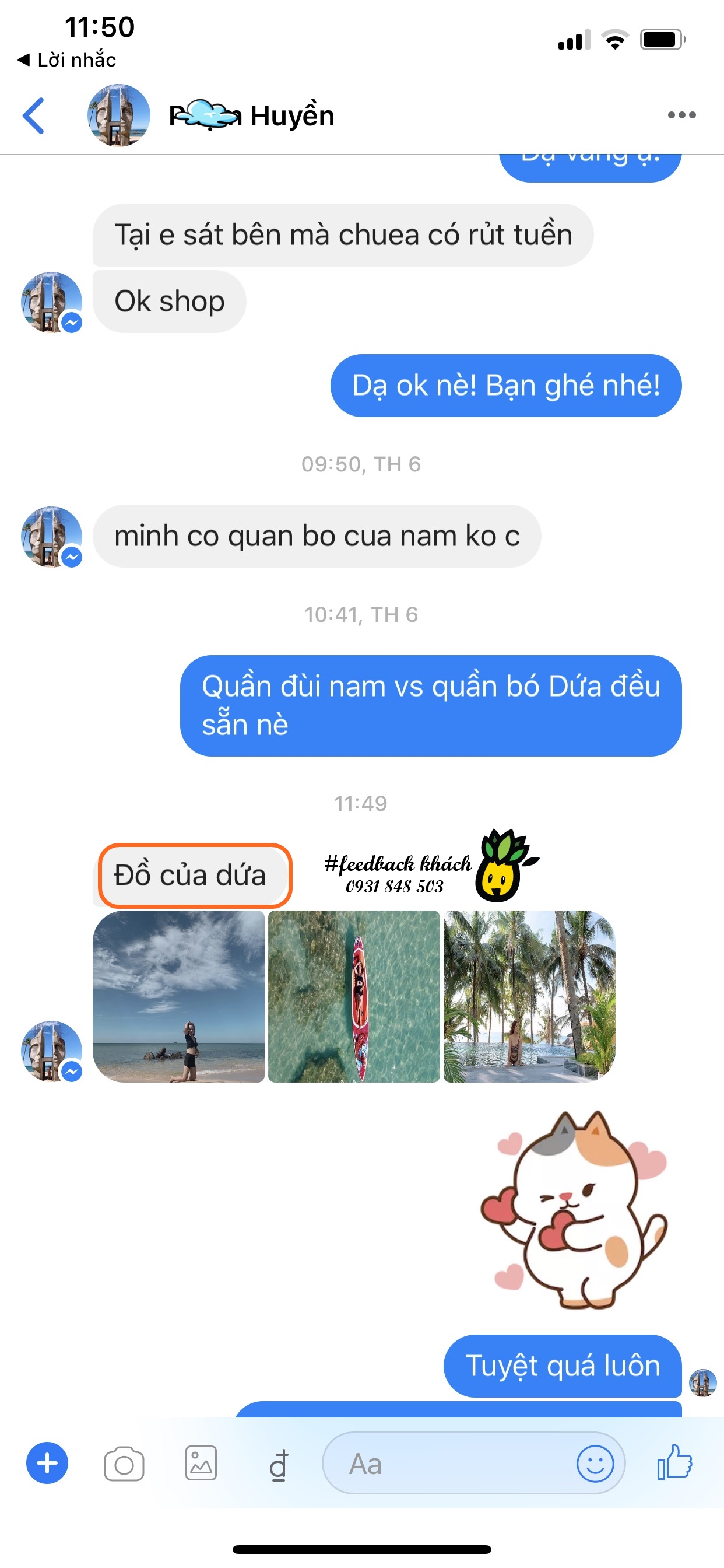
Task: View the aerial photo of the red paddleboard
Action: coord(353,996)
